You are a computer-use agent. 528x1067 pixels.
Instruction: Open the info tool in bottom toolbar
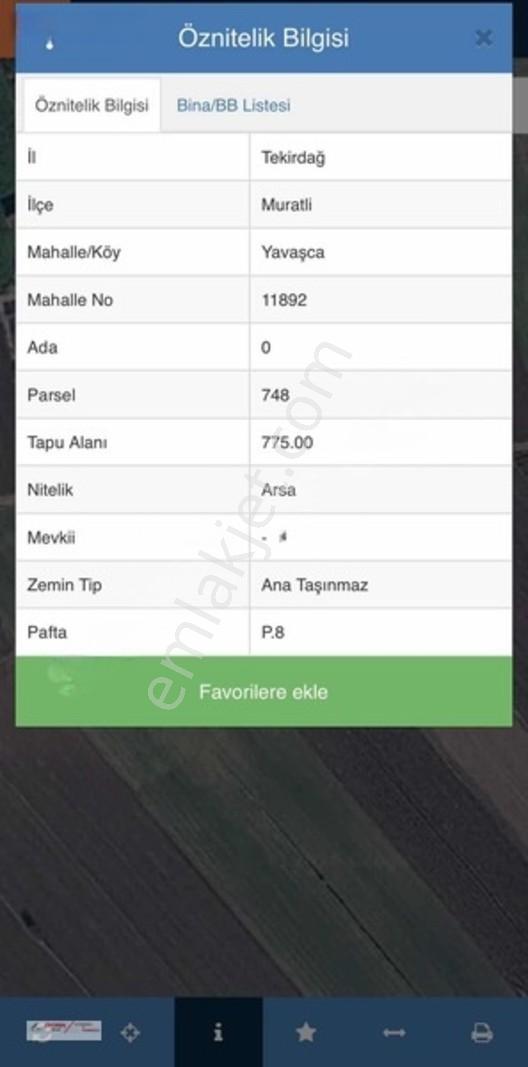tap(218, 1032)
